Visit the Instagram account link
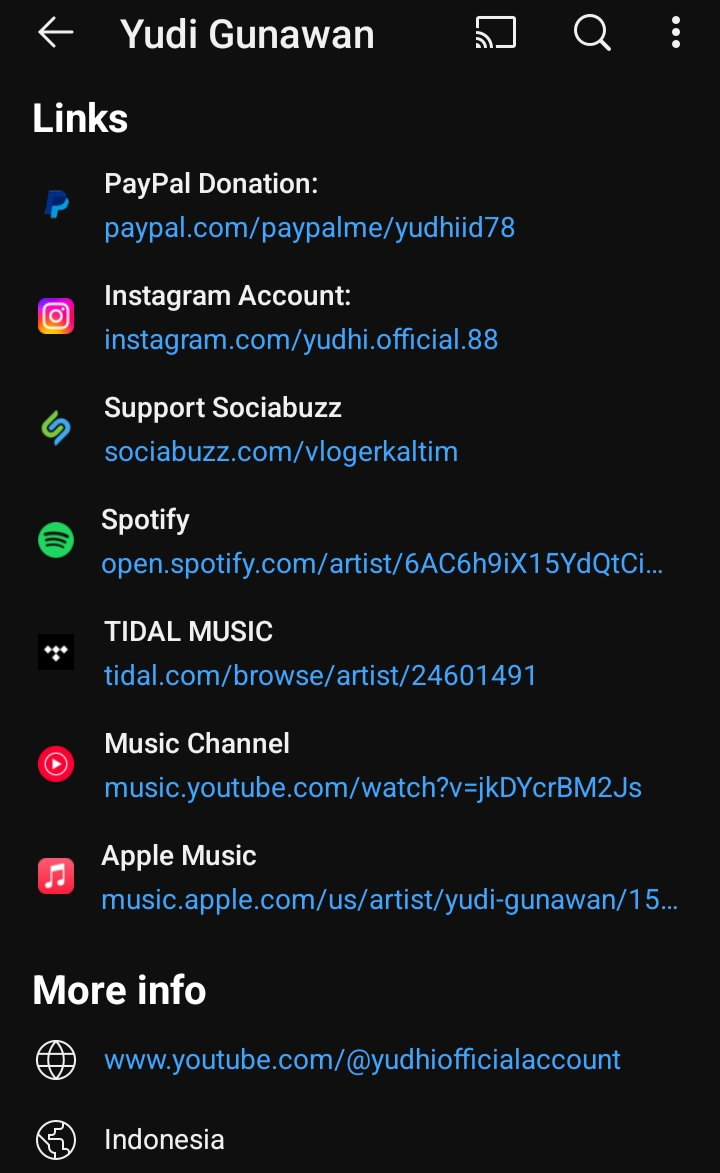Image resolution: width=720 pixels, height=1173 pixels. (301, 340)
